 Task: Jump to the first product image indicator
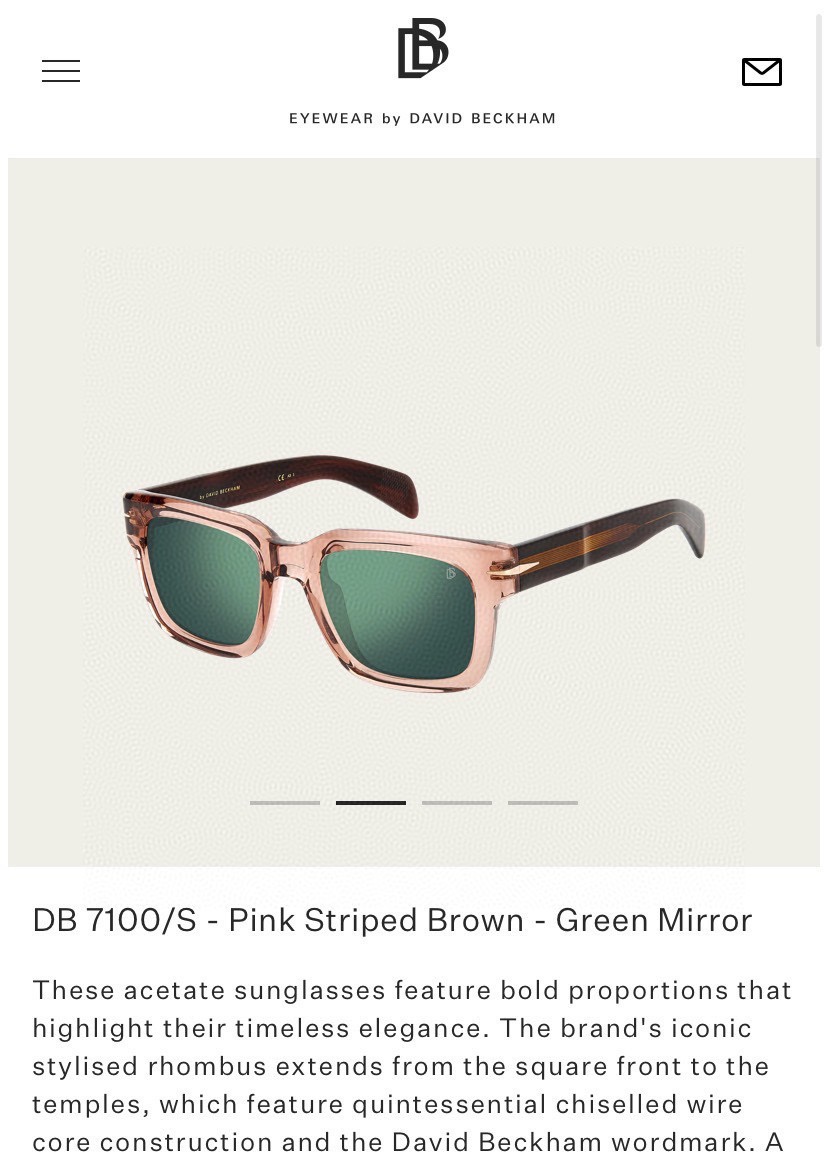coord(285,802)
